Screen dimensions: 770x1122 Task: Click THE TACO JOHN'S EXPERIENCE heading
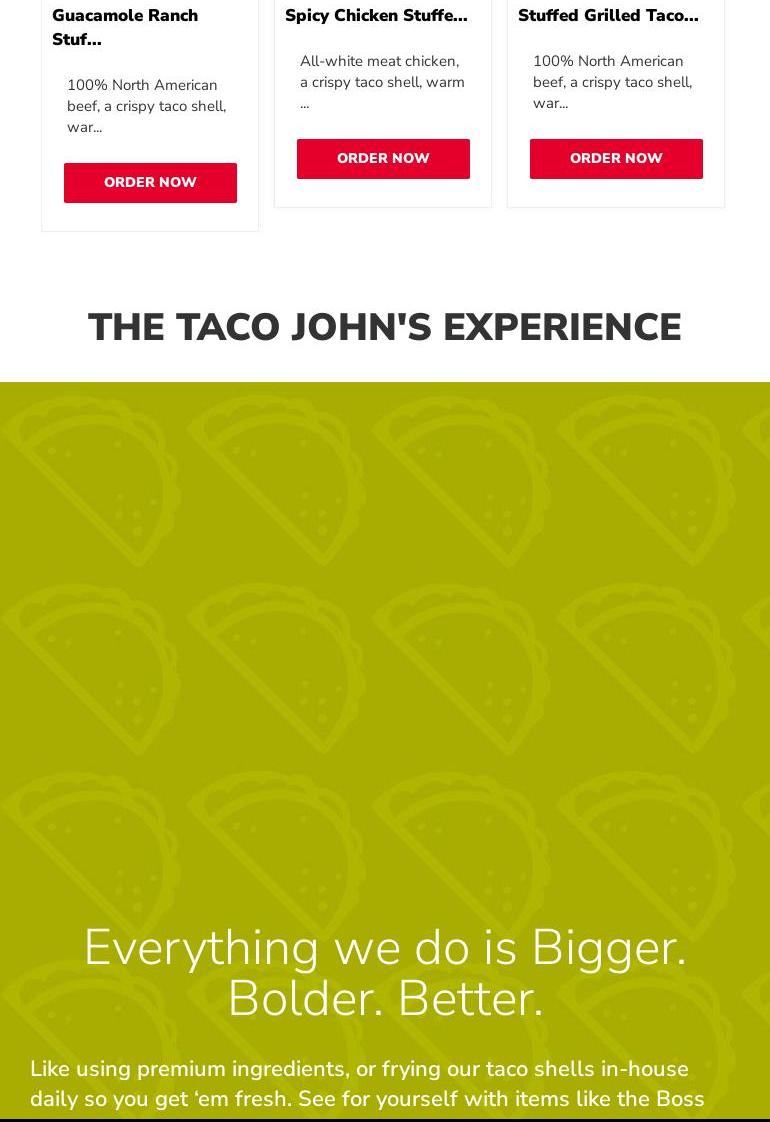385,327
